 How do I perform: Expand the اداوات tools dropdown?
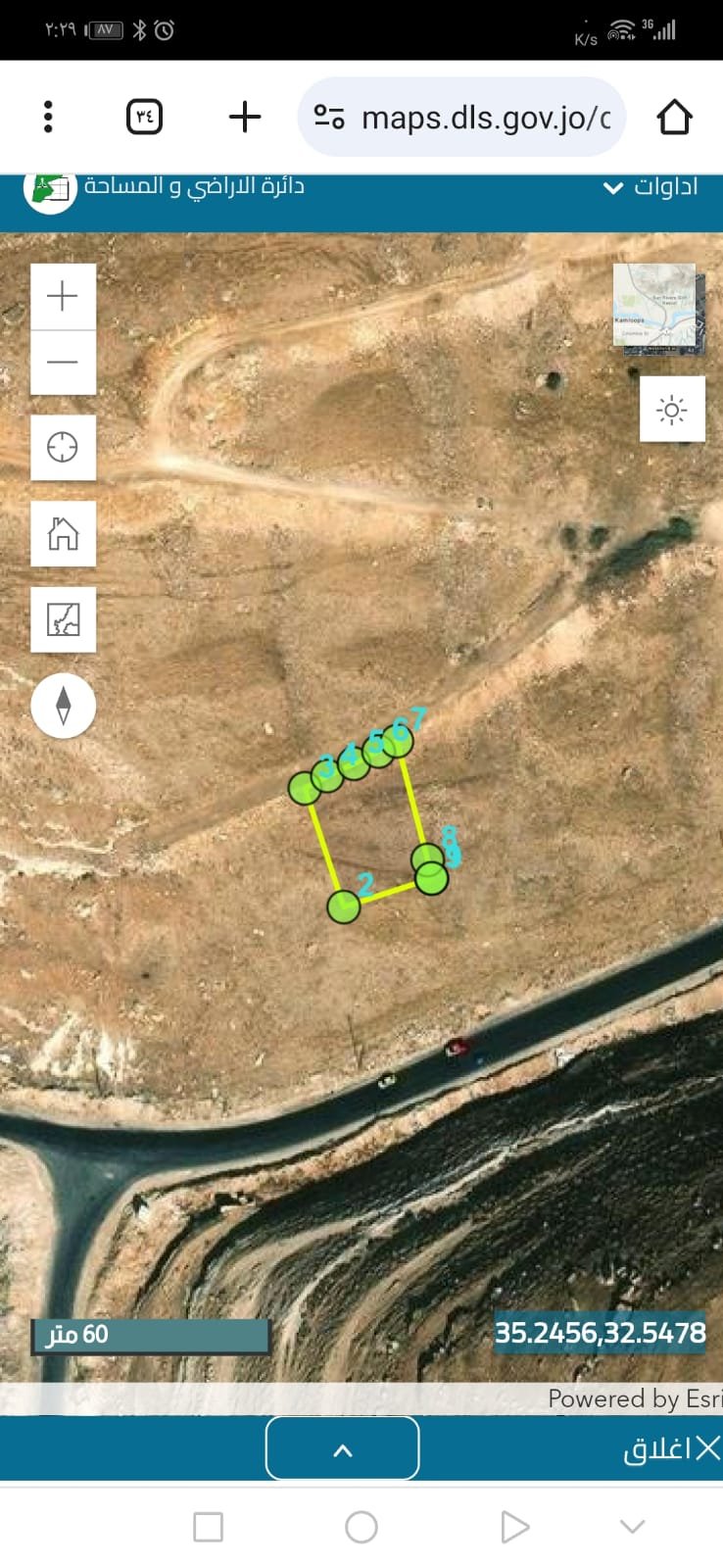(651, 186)
